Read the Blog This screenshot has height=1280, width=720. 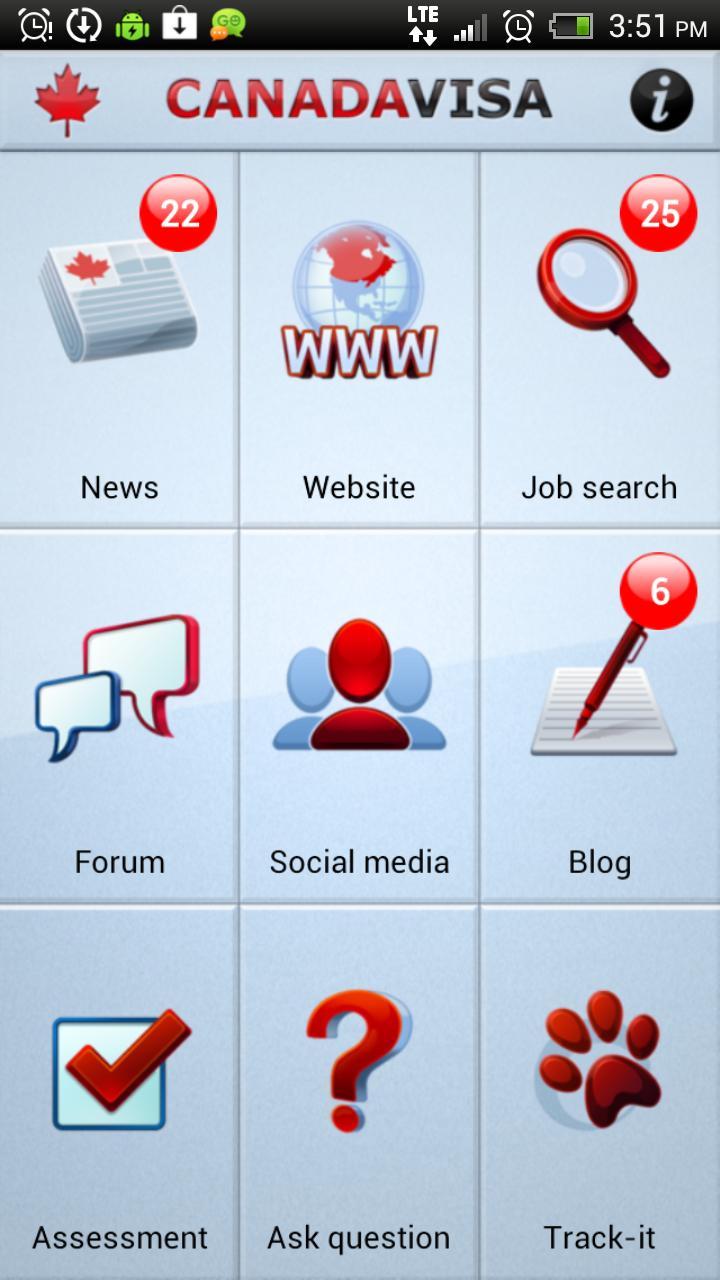pyautogui.click(x=599, y=715)
